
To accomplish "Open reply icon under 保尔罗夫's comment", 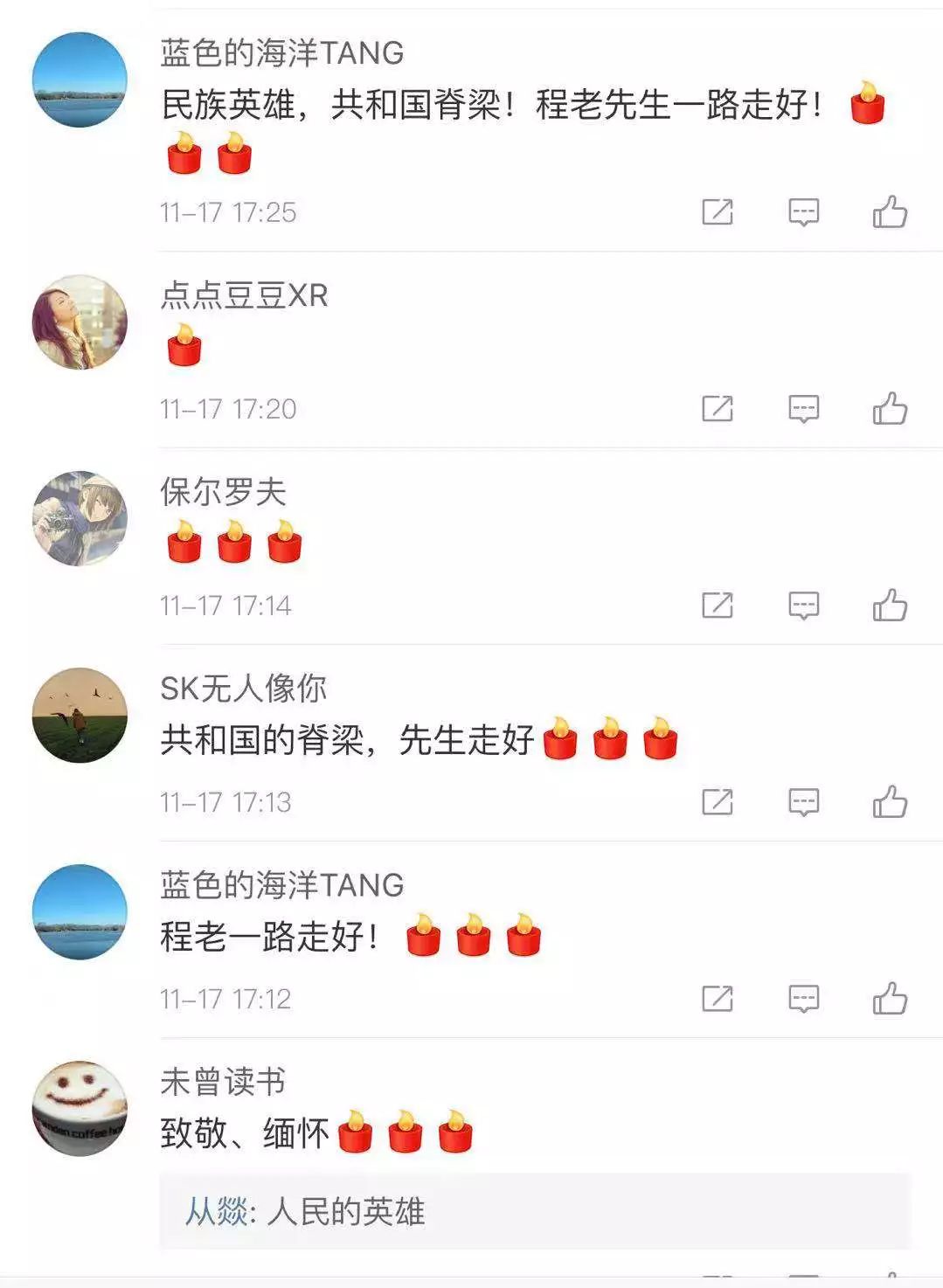I will [x=803, y=606].
